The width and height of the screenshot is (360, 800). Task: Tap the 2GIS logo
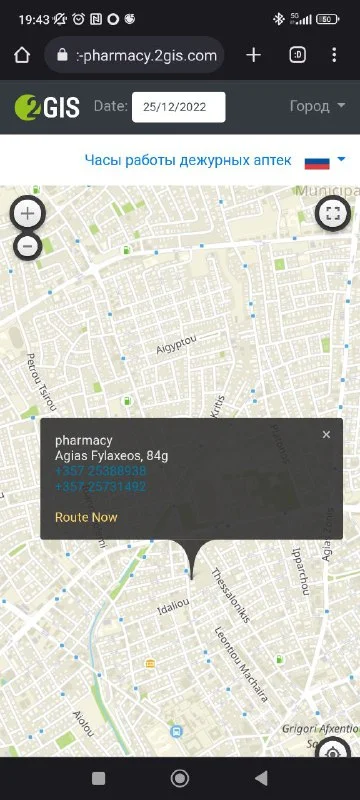coord(47,107)
